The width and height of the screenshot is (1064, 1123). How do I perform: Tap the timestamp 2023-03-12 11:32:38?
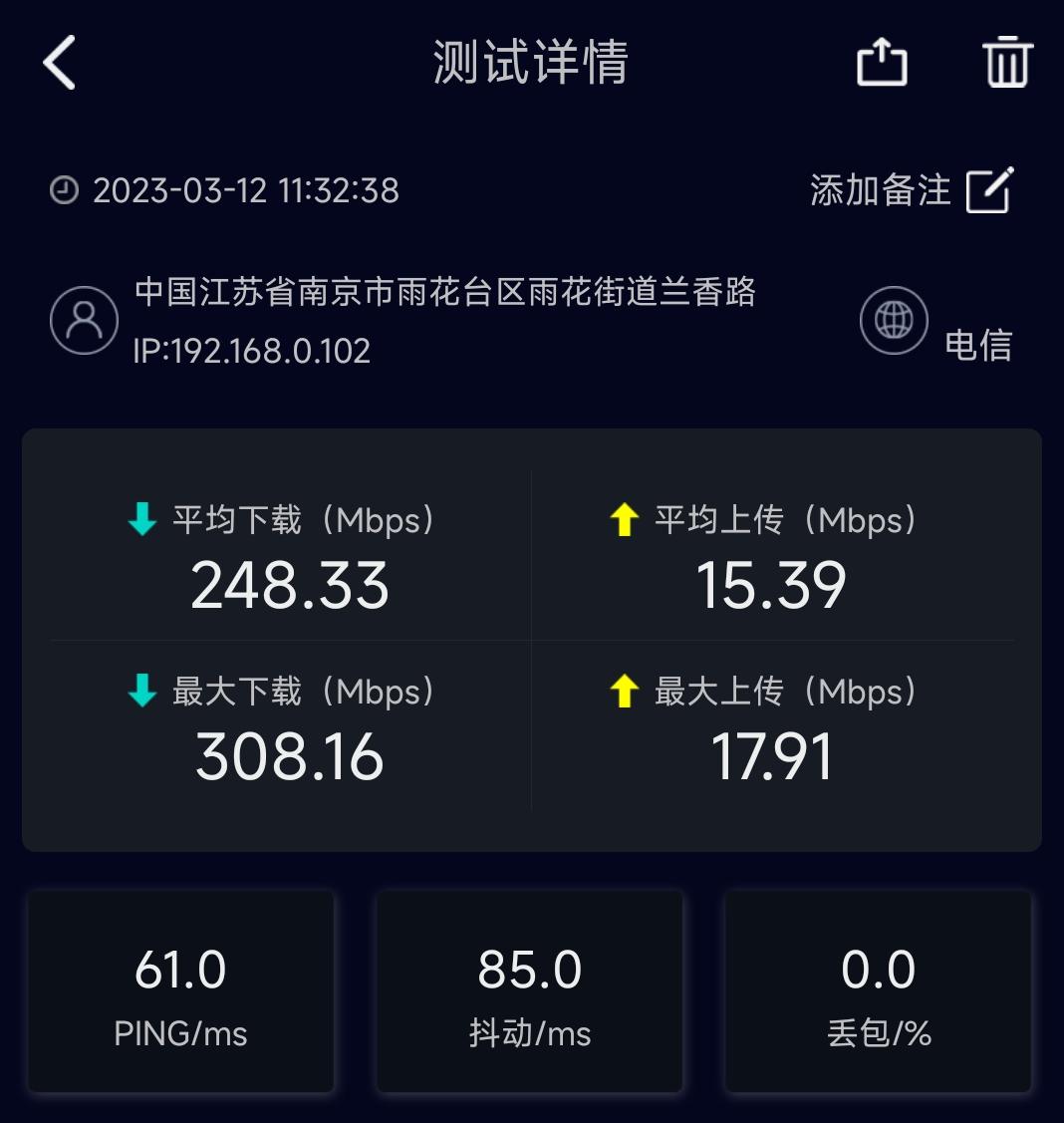246,189
